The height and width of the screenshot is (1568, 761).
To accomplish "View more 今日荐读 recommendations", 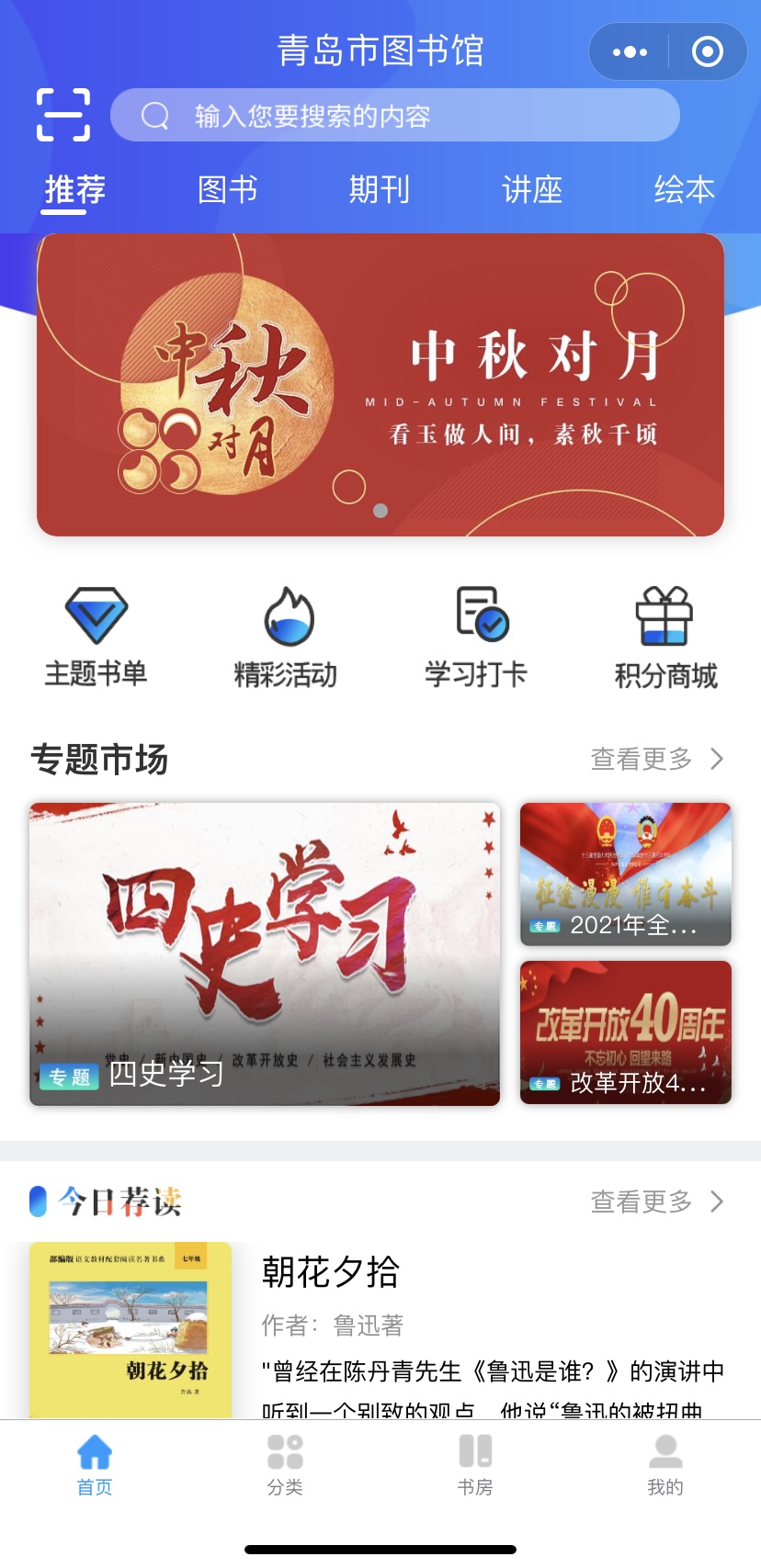I will [x=656, y=1201].
